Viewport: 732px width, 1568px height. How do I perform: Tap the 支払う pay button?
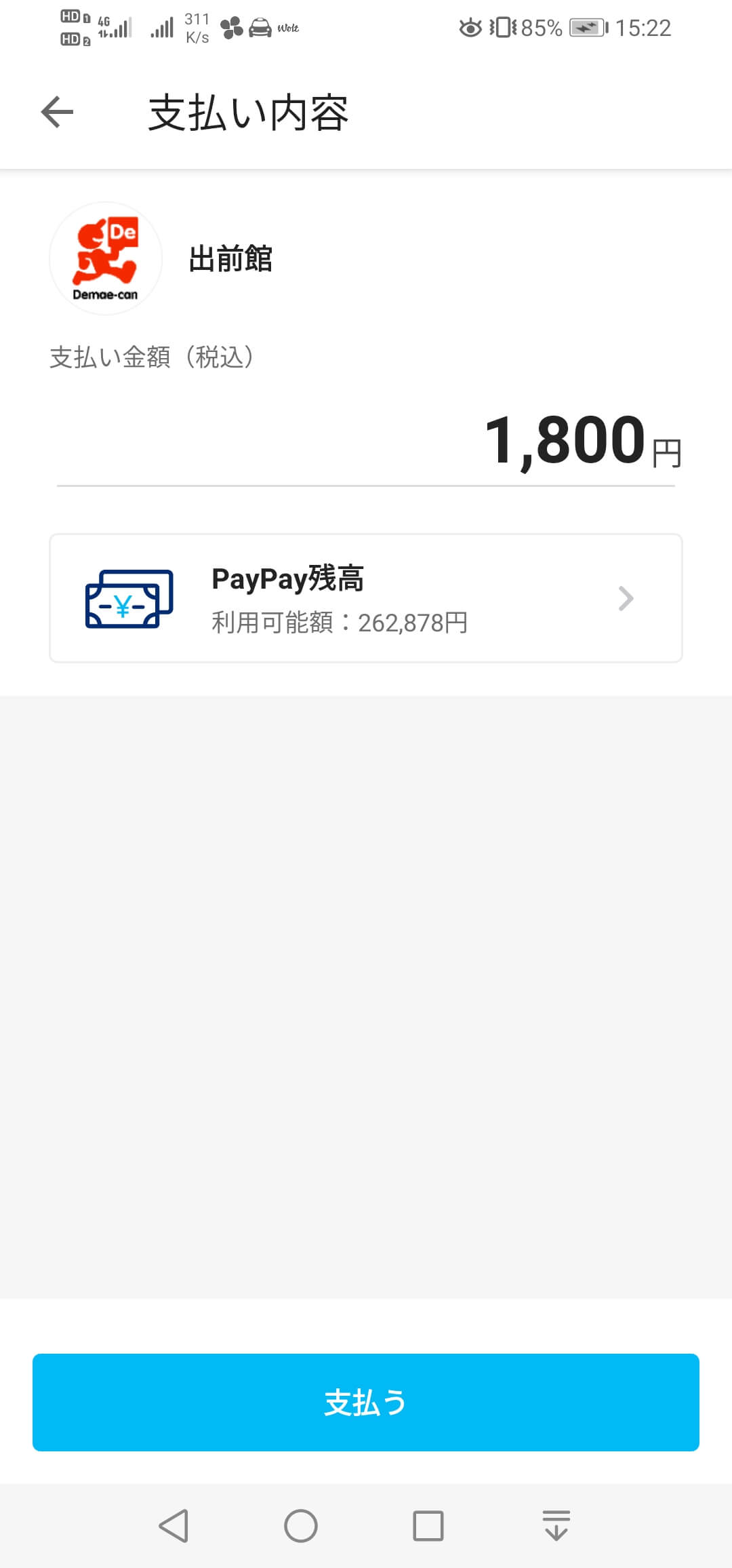(x=366, y=1403)
